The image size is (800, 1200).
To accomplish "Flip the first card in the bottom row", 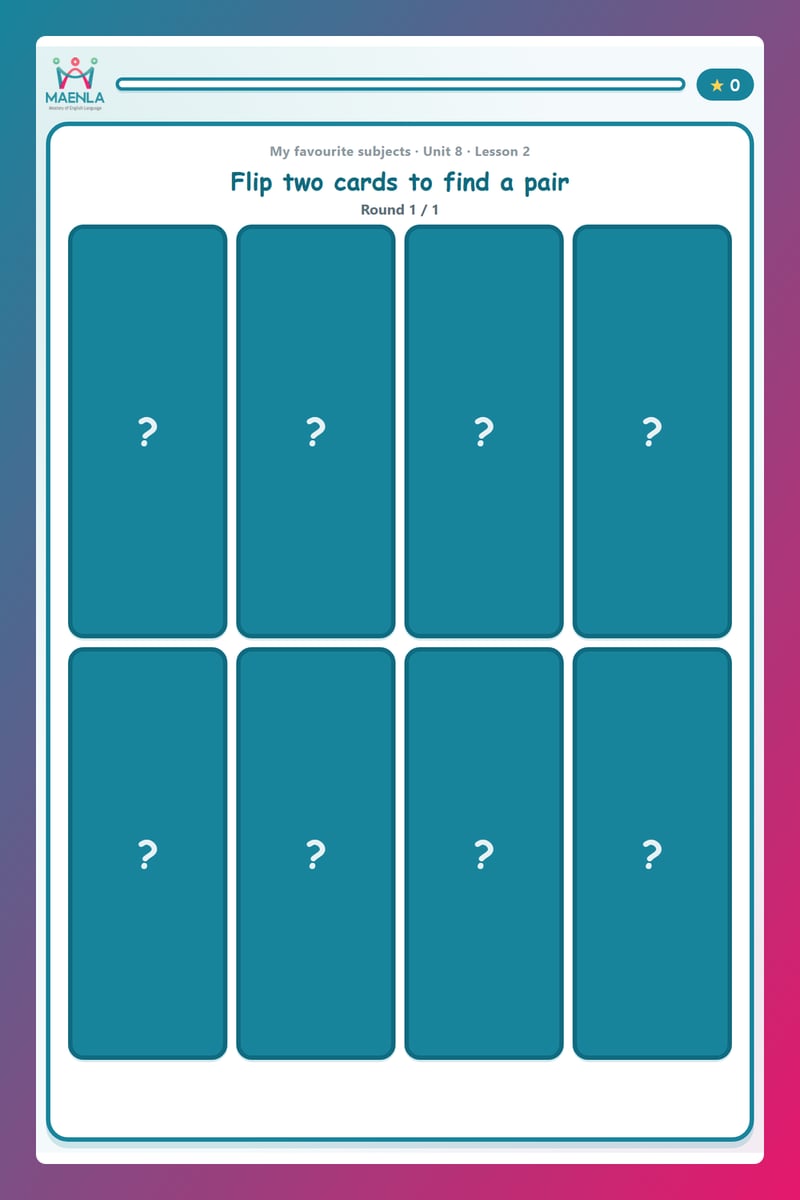I will (x=148, y=854).
